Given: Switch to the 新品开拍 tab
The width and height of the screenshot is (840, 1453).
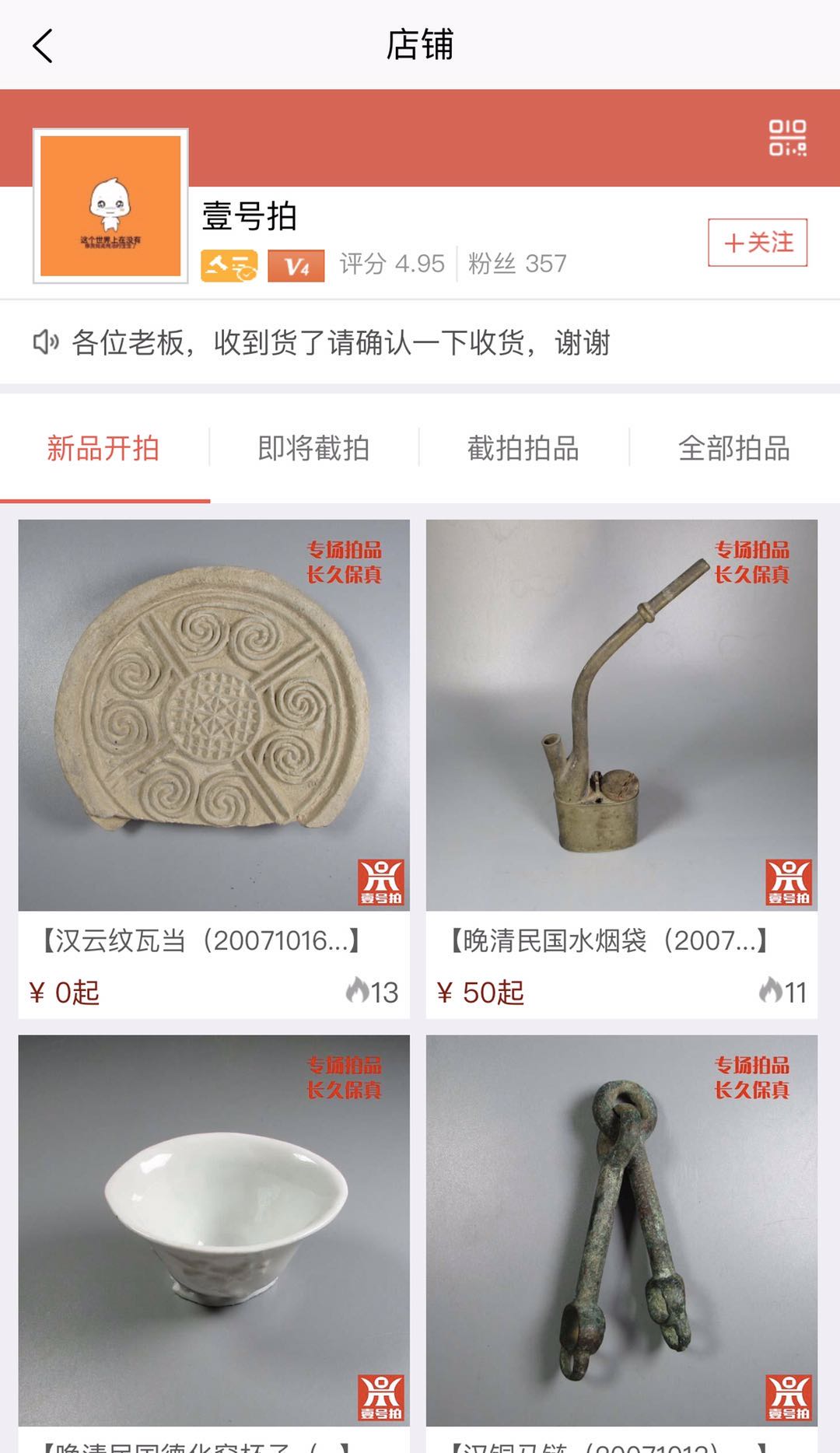Looking at the screenshot, I should tap(103, 449).
